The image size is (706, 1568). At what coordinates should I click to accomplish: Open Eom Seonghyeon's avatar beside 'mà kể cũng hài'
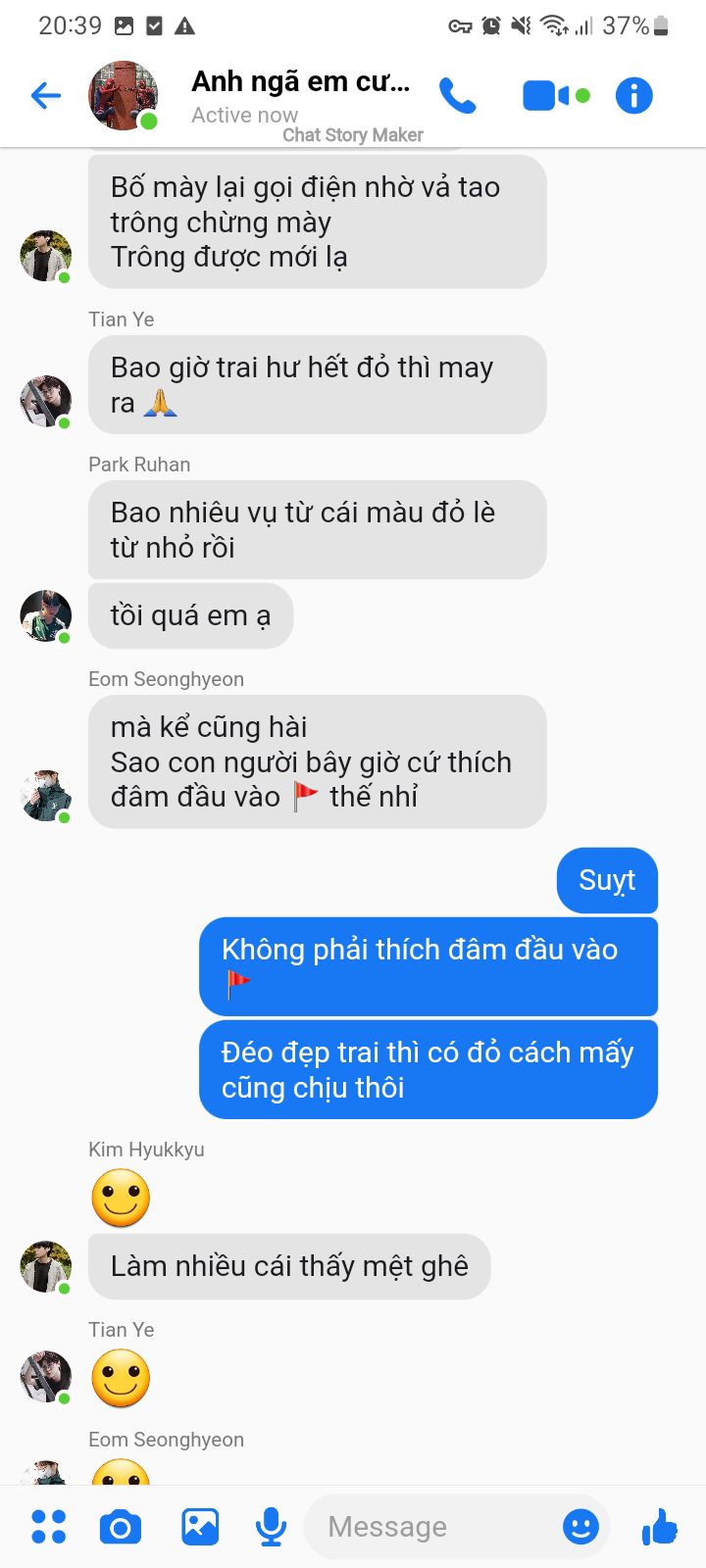coord(46,795)
